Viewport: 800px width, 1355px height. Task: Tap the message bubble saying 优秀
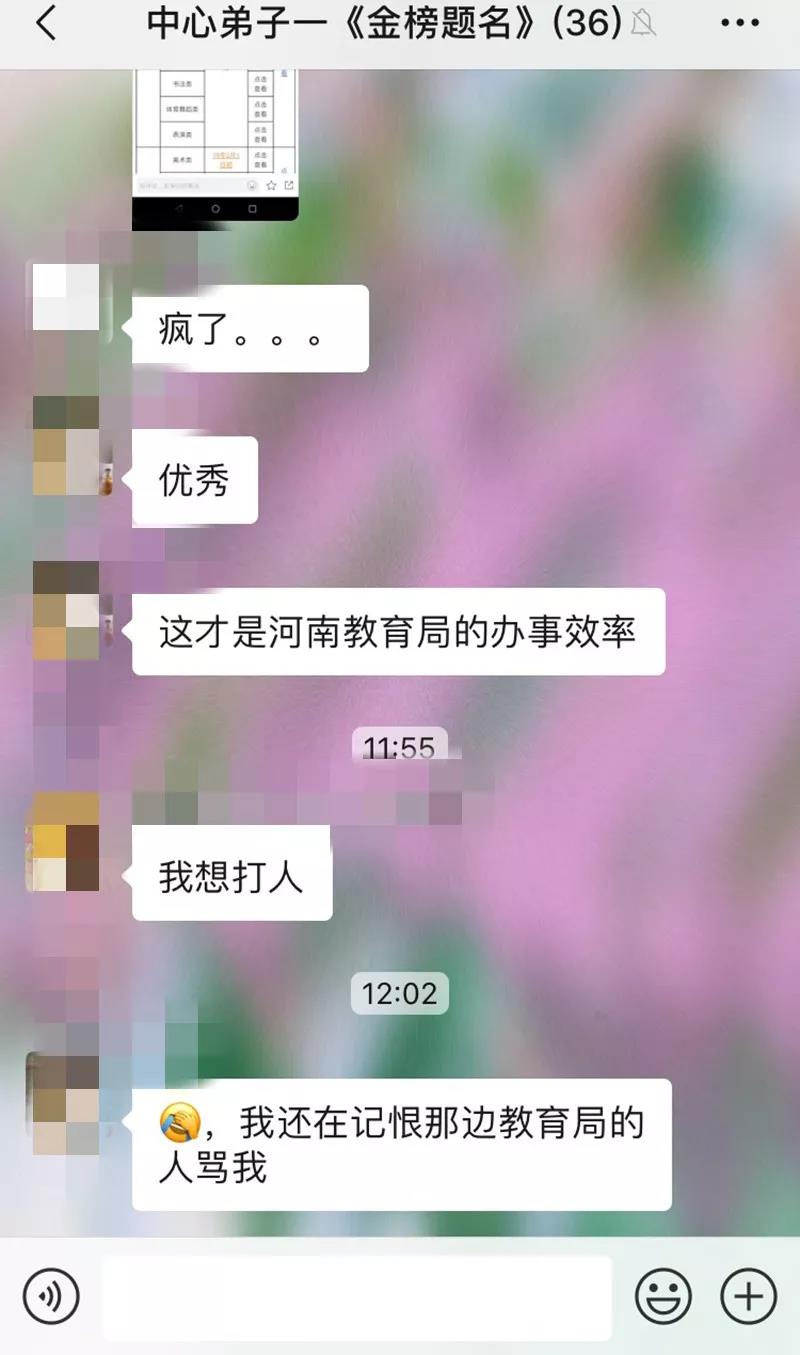click(195, 480)
